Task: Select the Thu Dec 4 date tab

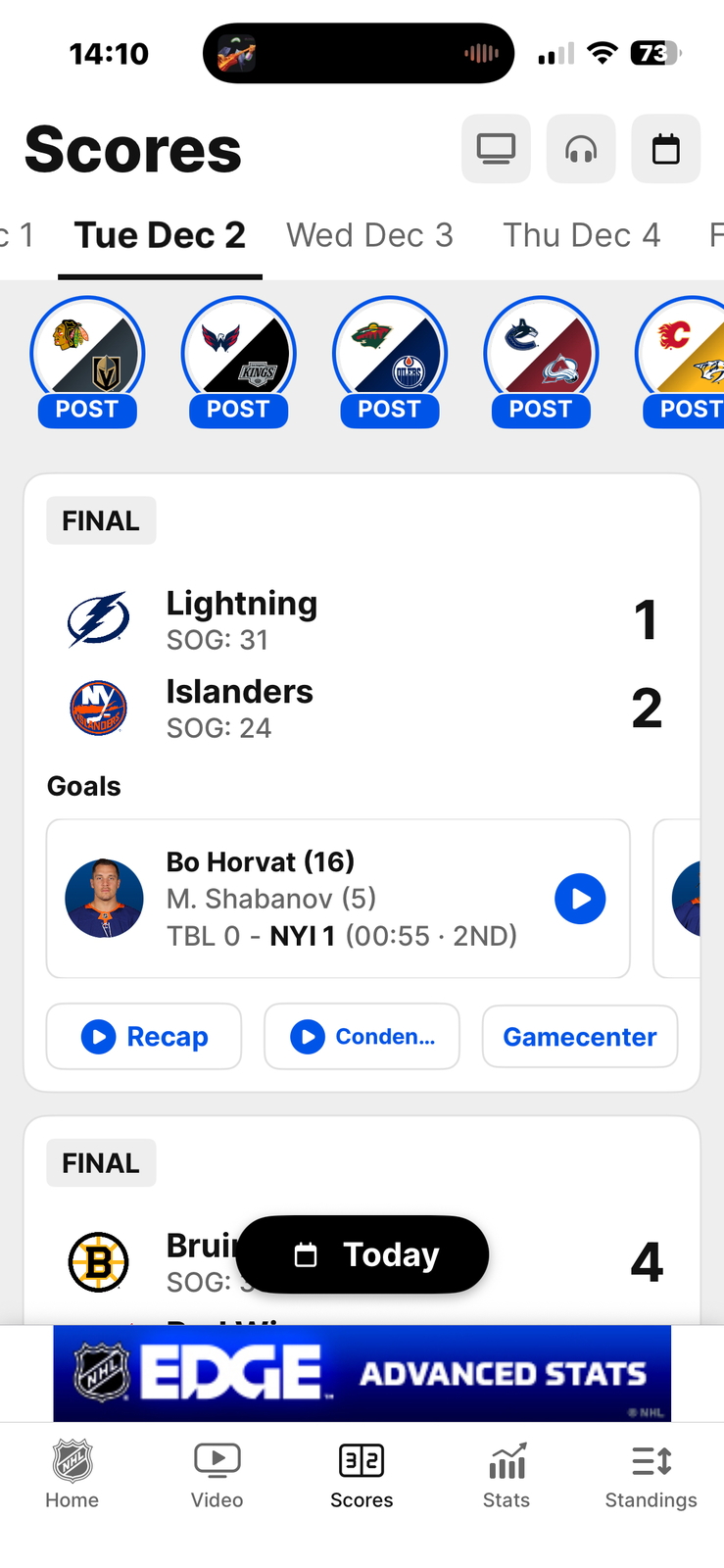Action: pos(581,235)
